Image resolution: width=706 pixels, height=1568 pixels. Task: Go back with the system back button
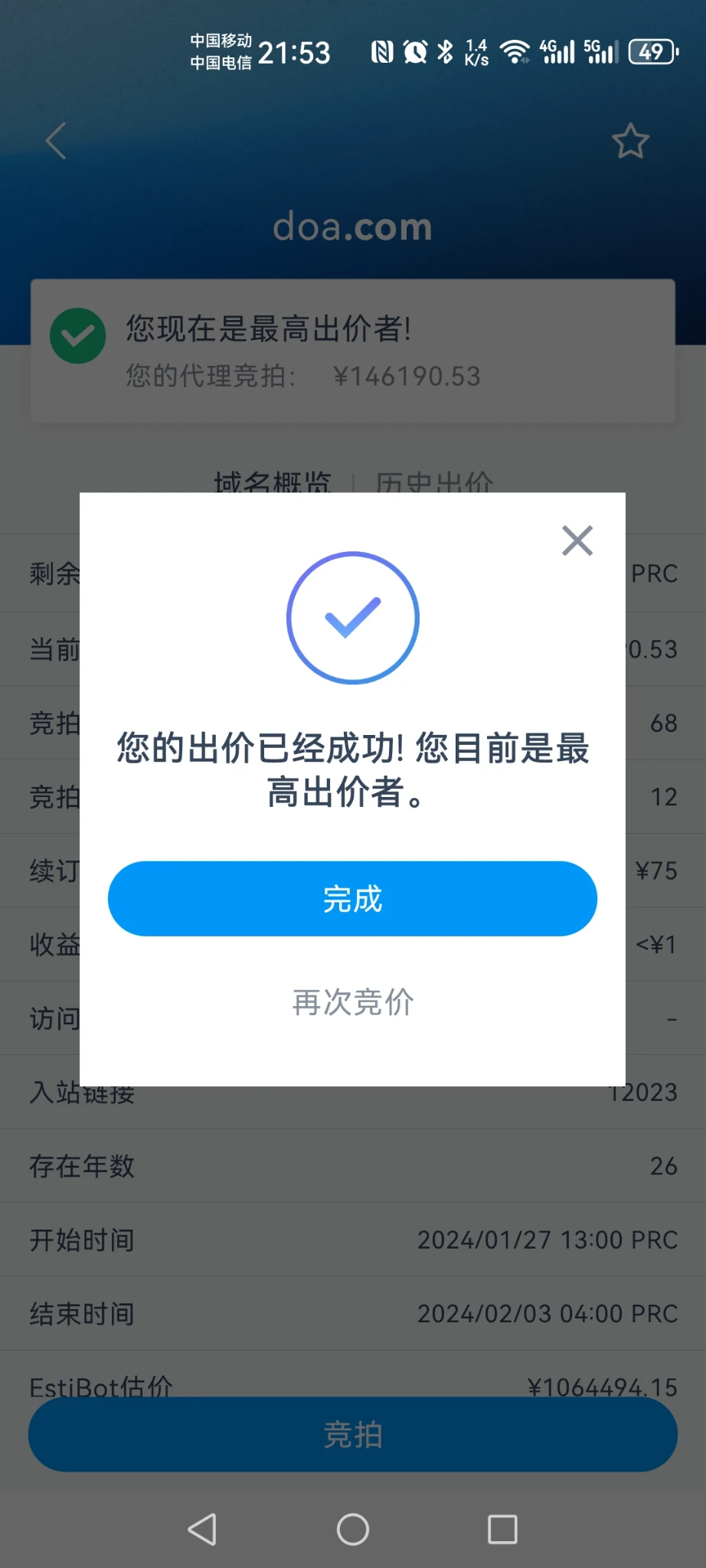202,1530
